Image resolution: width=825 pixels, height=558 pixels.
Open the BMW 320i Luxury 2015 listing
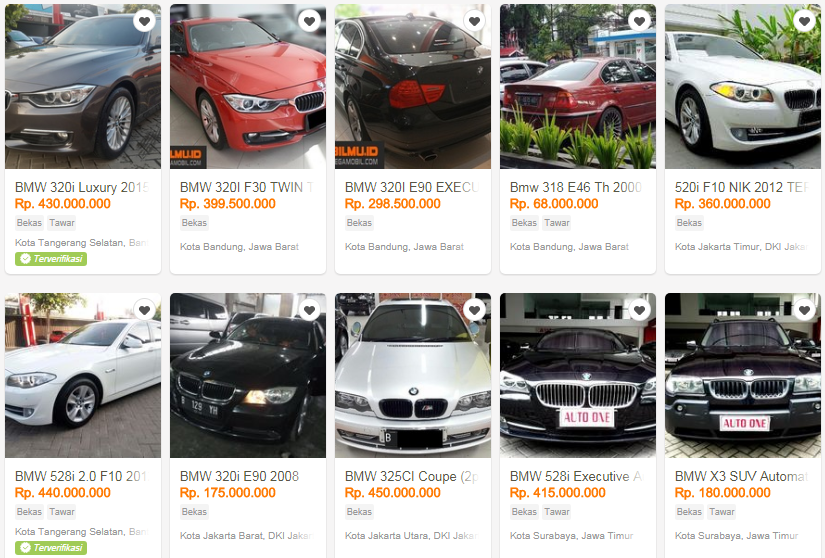82,187
